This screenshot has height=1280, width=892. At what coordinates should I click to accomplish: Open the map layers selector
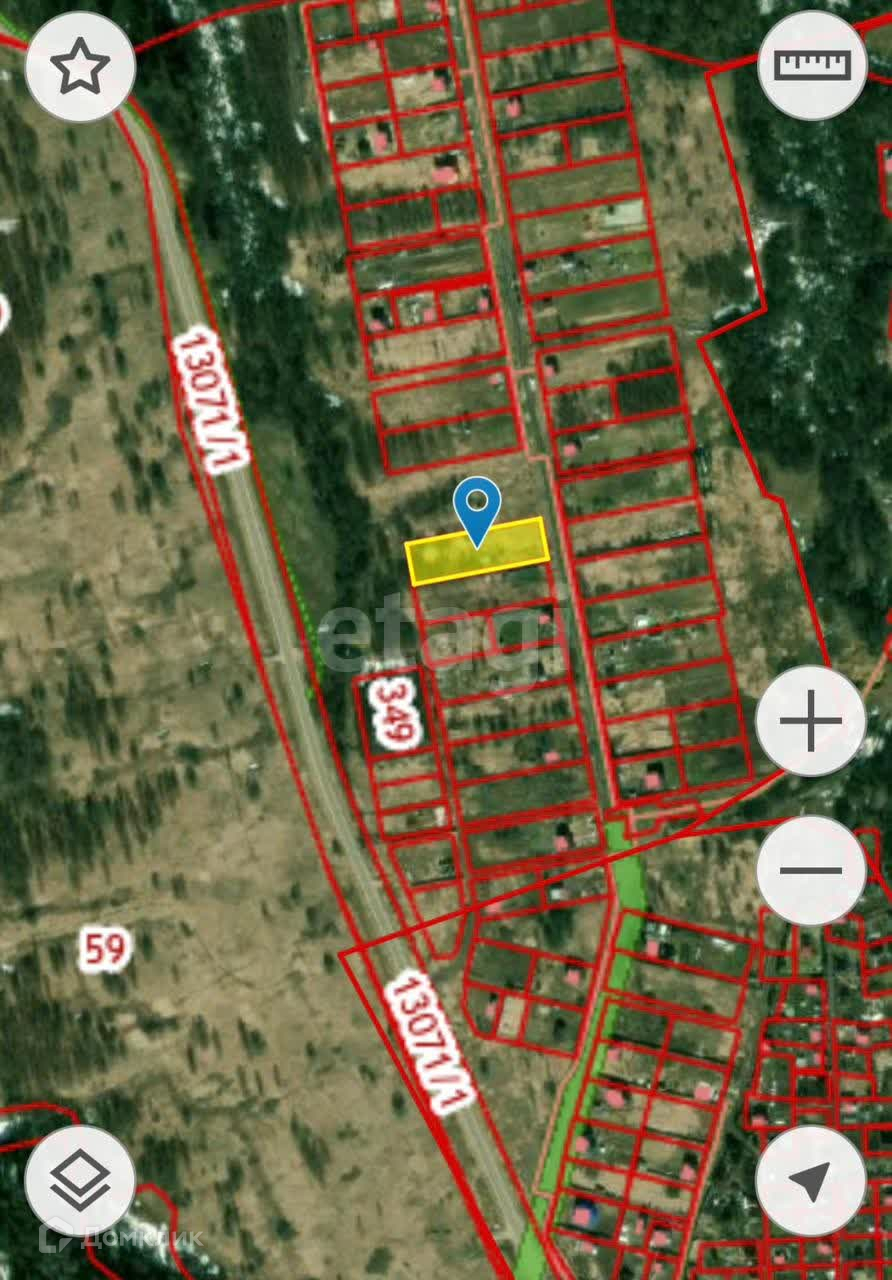pos(80,1180)
